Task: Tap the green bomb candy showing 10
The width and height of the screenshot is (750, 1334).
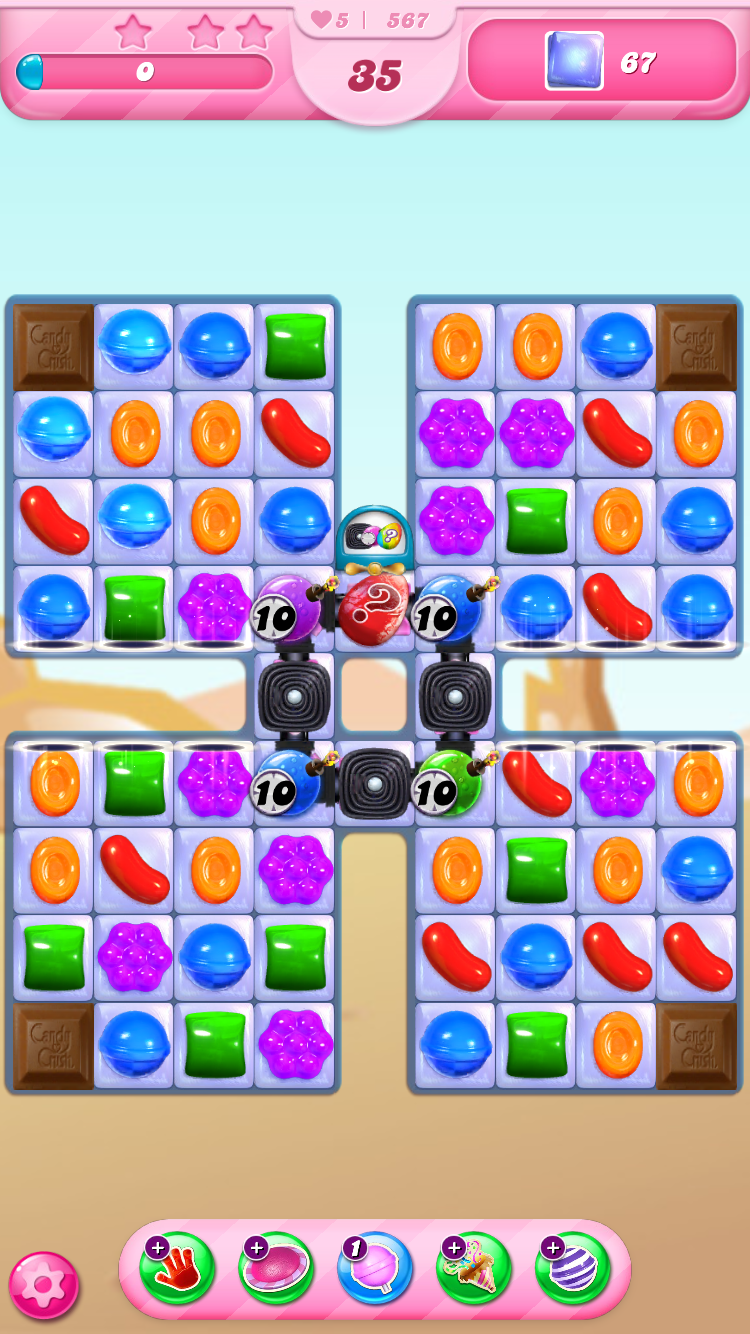Action: 448,781
